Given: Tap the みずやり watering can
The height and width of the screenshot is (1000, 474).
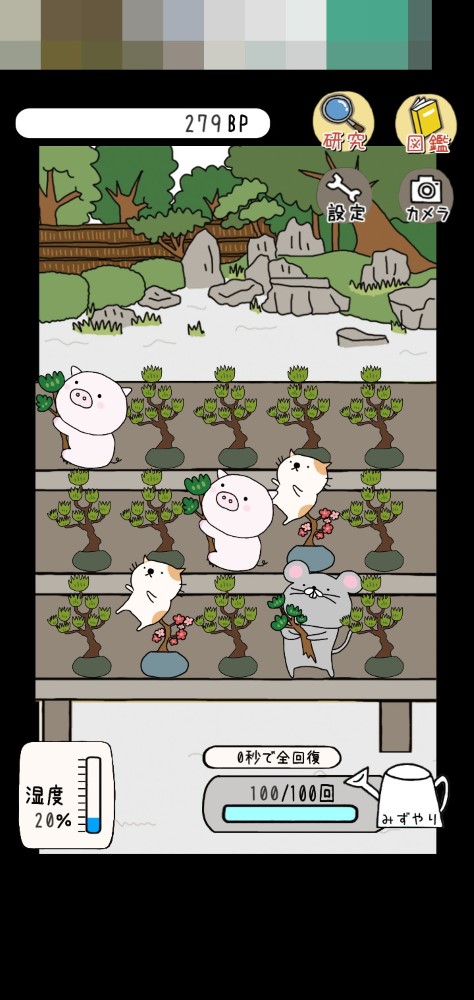Looking at the screenshot, I should (x=401, y=797).
